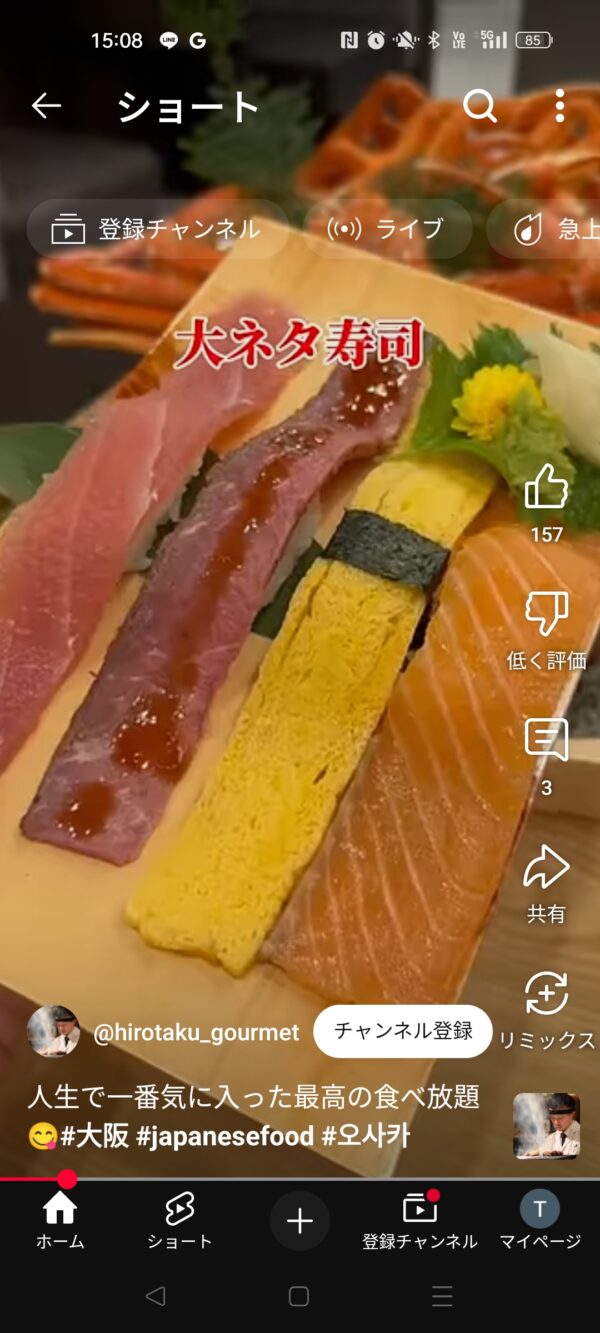Share this Short via 共有
Screen dimensions: 600x1333
click(546, 868)
